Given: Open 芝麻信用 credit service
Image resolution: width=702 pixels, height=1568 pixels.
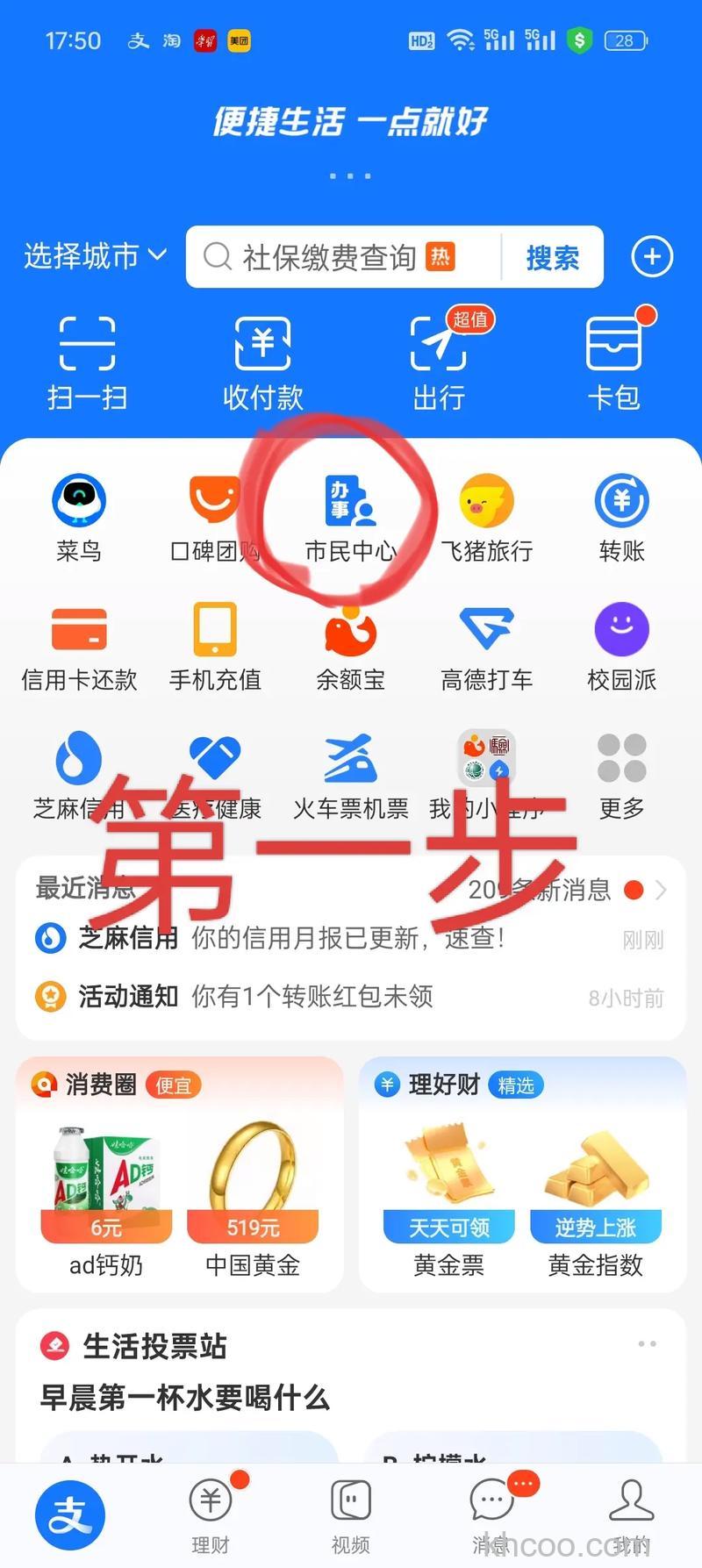Looking at the screenshot, I should [x=79, y=758].
